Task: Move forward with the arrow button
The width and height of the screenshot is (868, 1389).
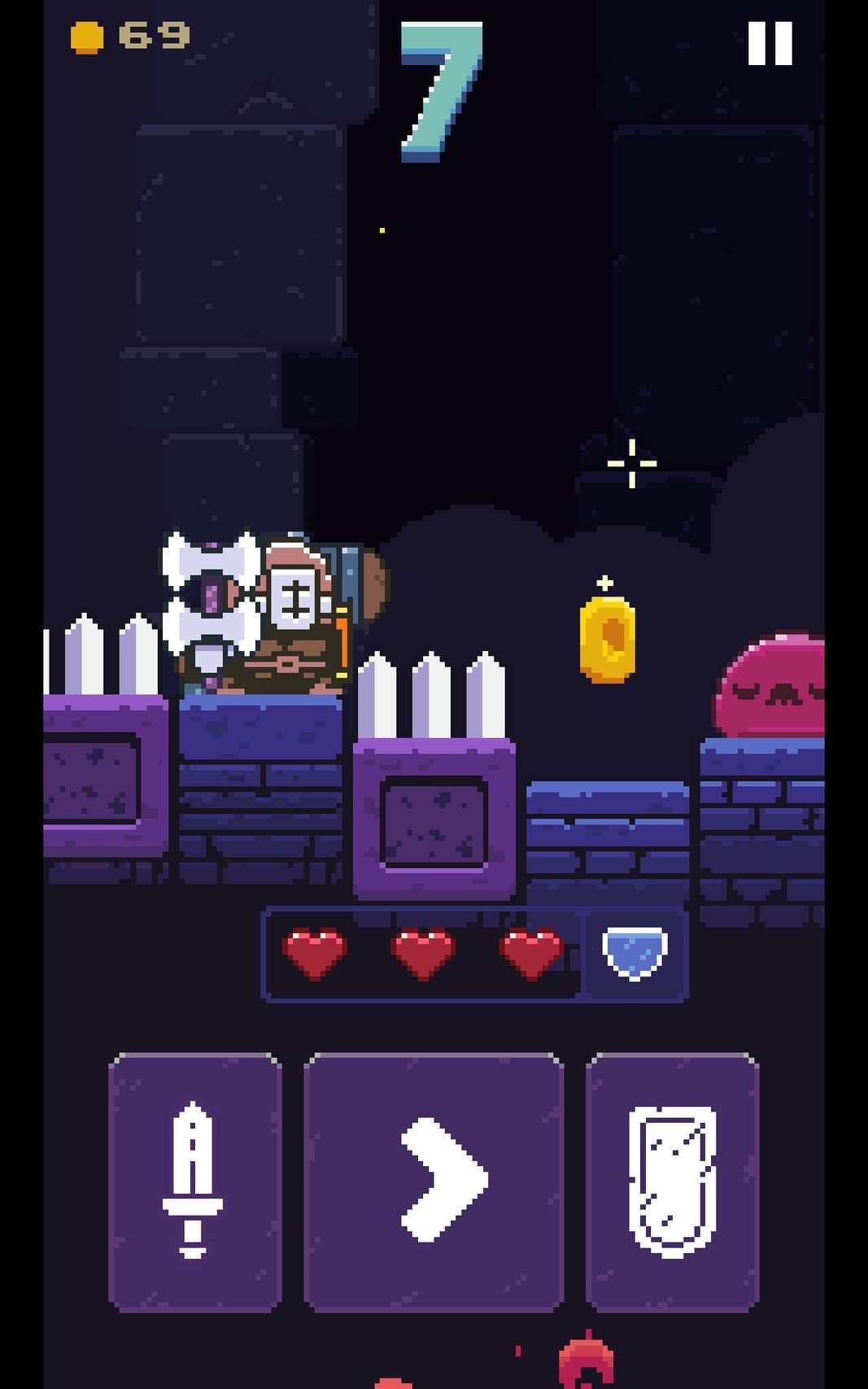Action: click(x=434, y=1181)
